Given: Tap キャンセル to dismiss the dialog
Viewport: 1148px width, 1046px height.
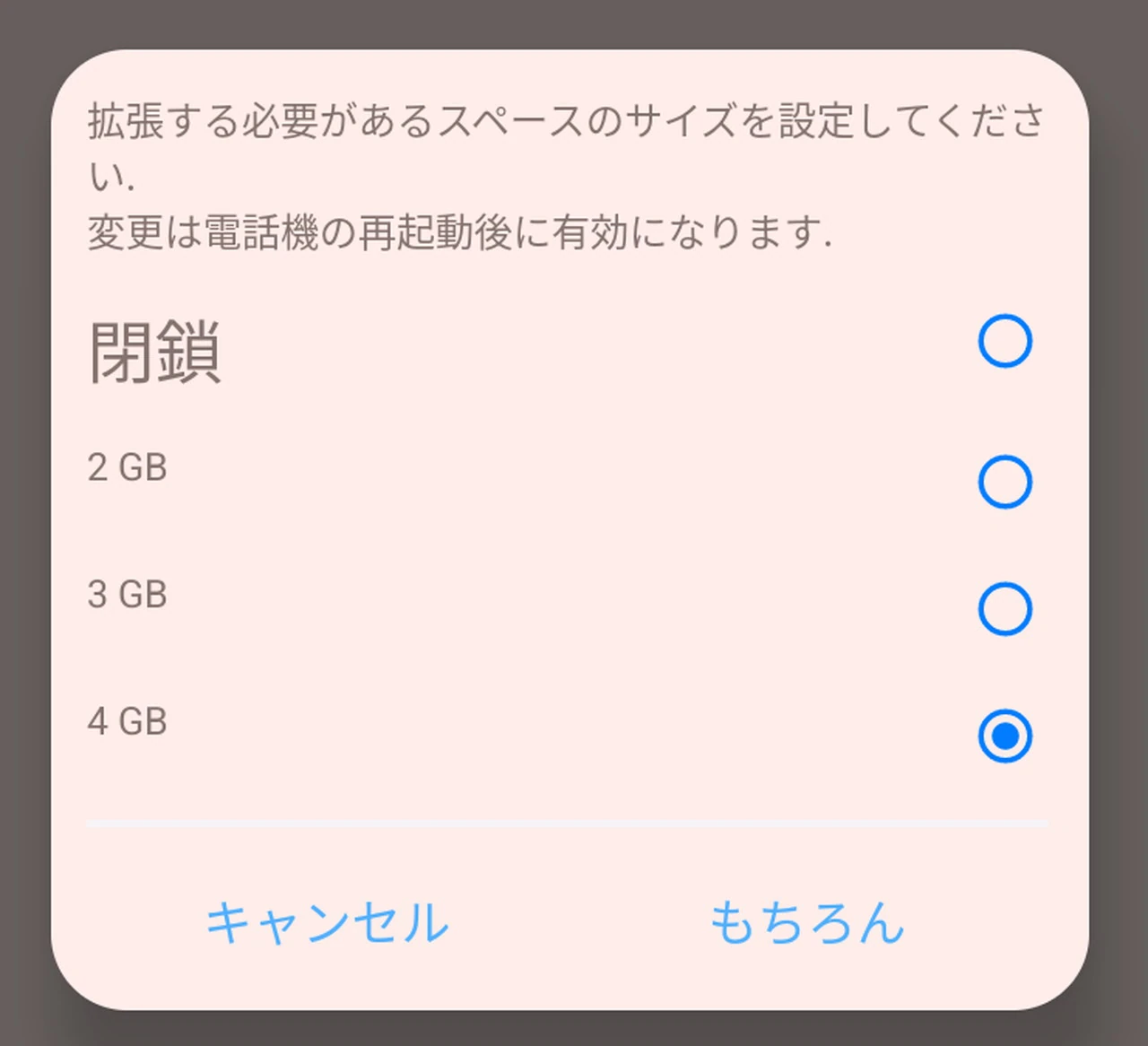Looking at the screenshot, I should (x=327, y=923).
